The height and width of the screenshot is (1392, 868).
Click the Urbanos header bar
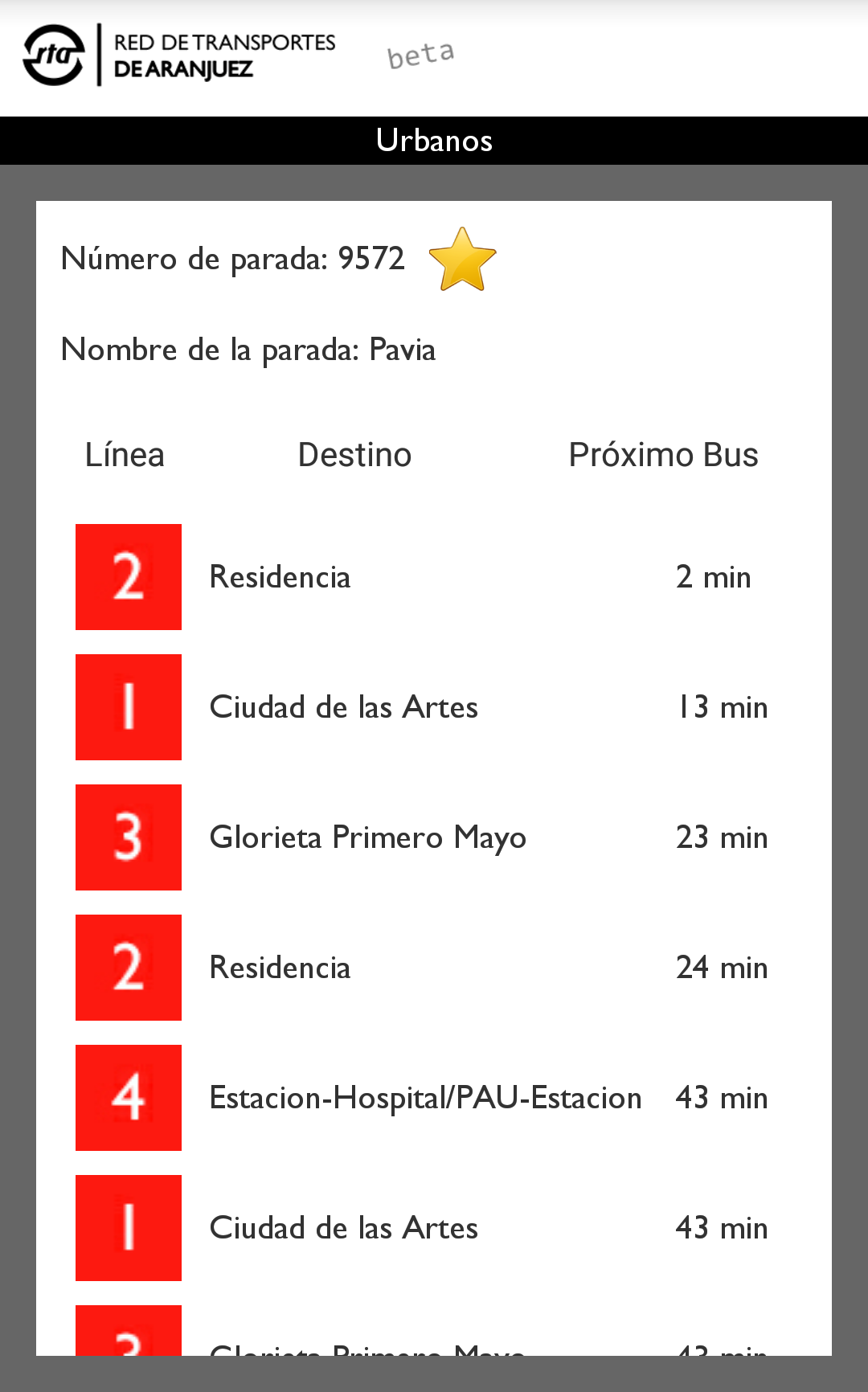[434, 139]
